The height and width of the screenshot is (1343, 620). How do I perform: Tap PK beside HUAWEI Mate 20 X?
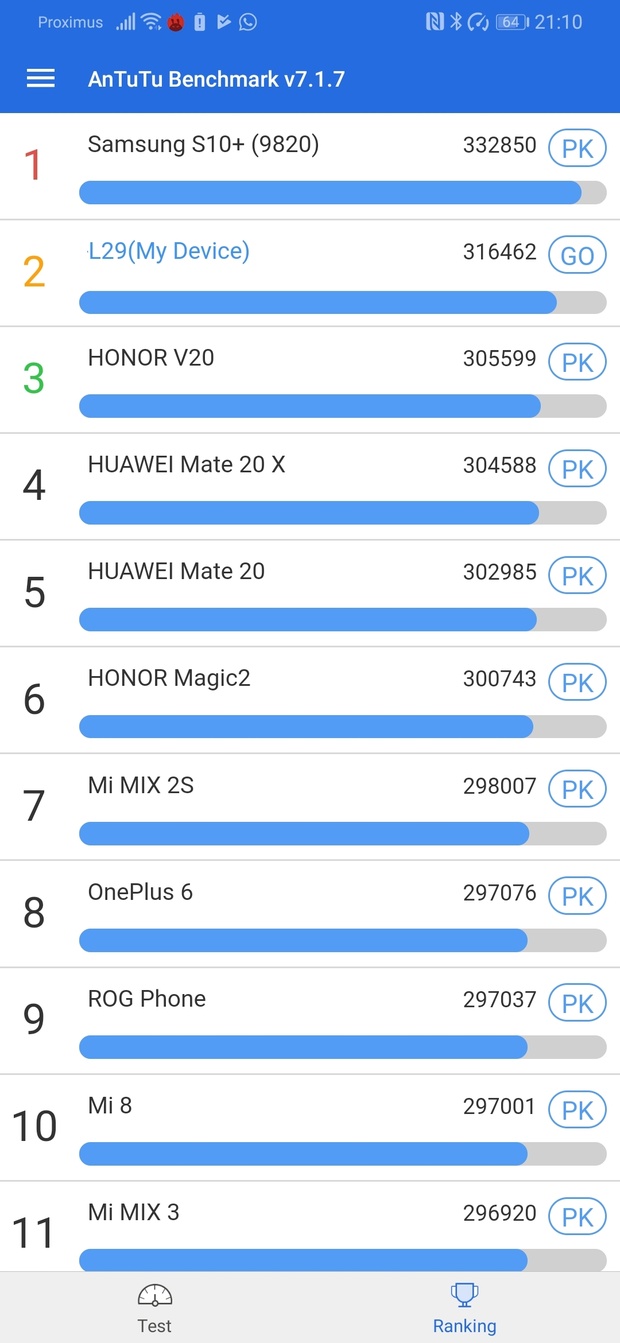tap(577, 470)
